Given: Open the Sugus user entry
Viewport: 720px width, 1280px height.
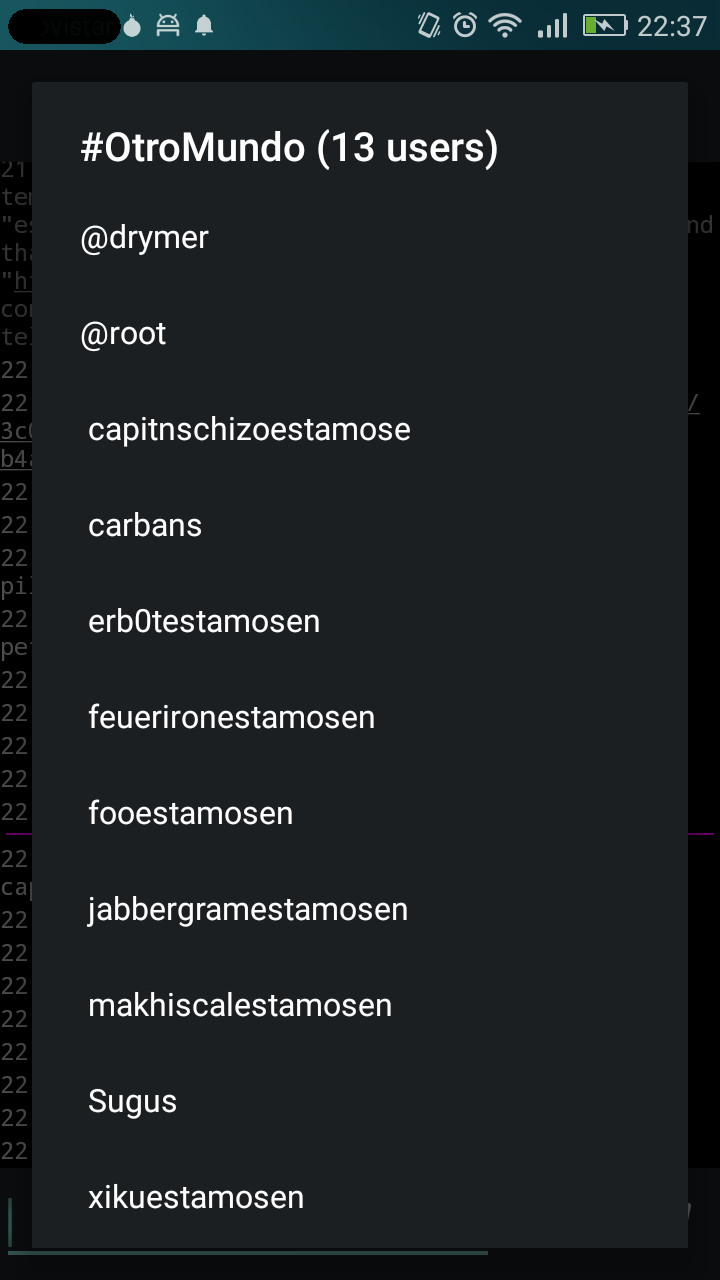Looking at the screenshot, I should 360,1102.
